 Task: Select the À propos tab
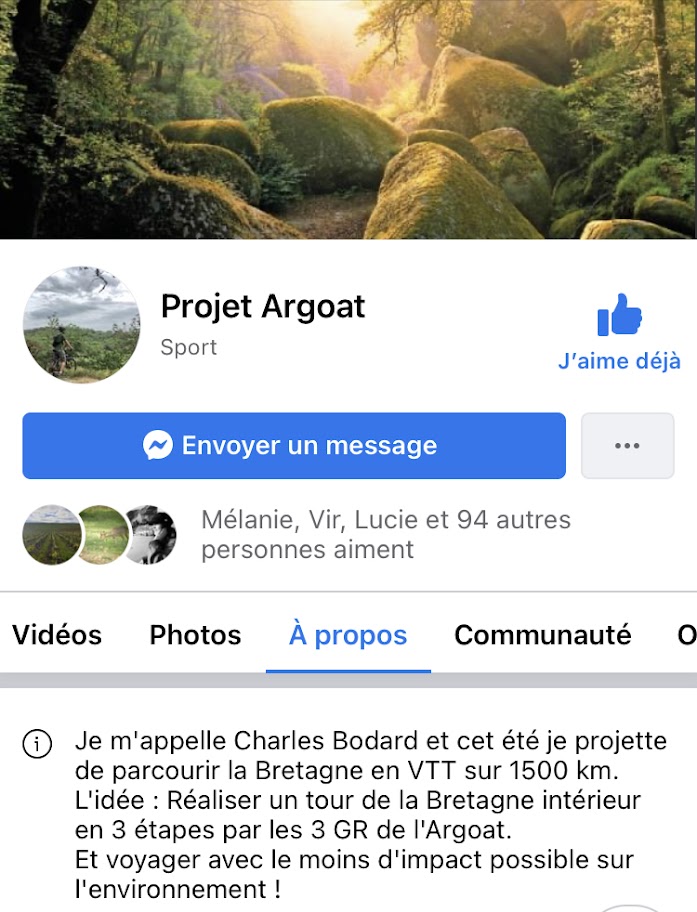(348, 635)
